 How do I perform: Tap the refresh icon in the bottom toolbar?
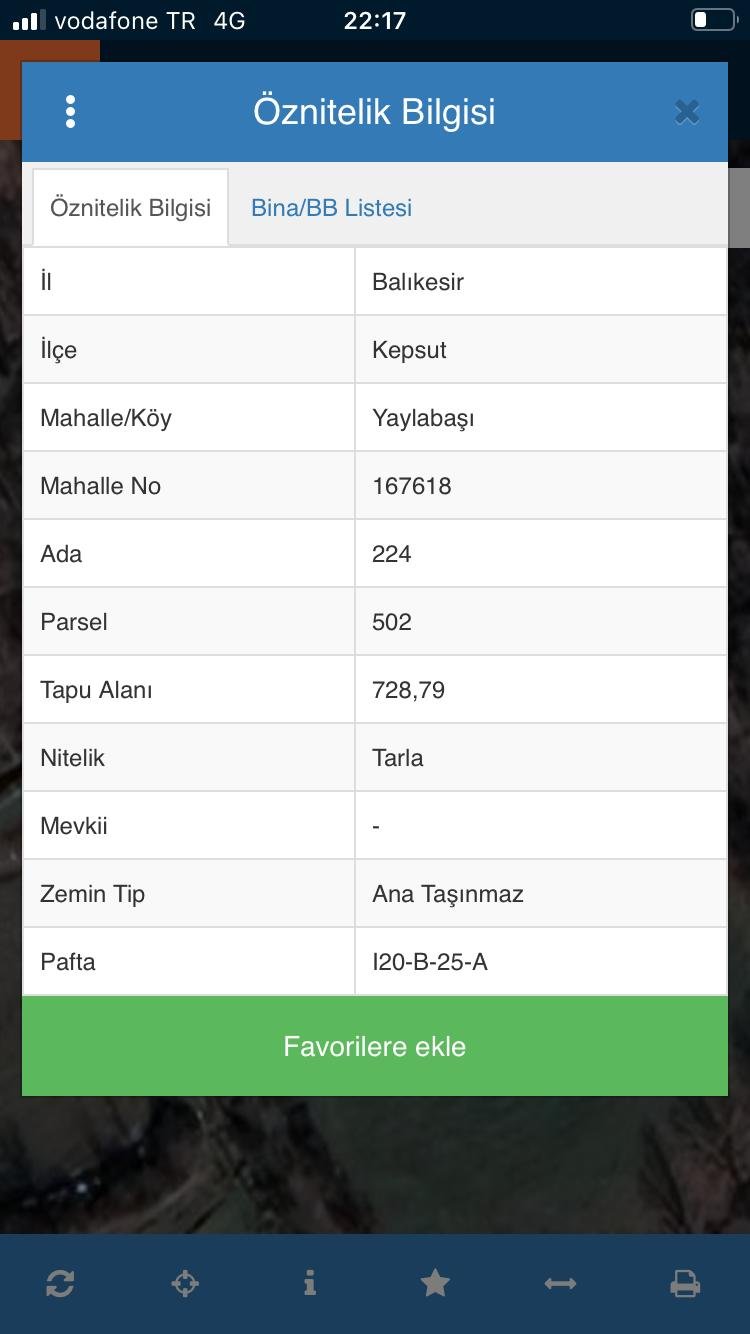60,1283
